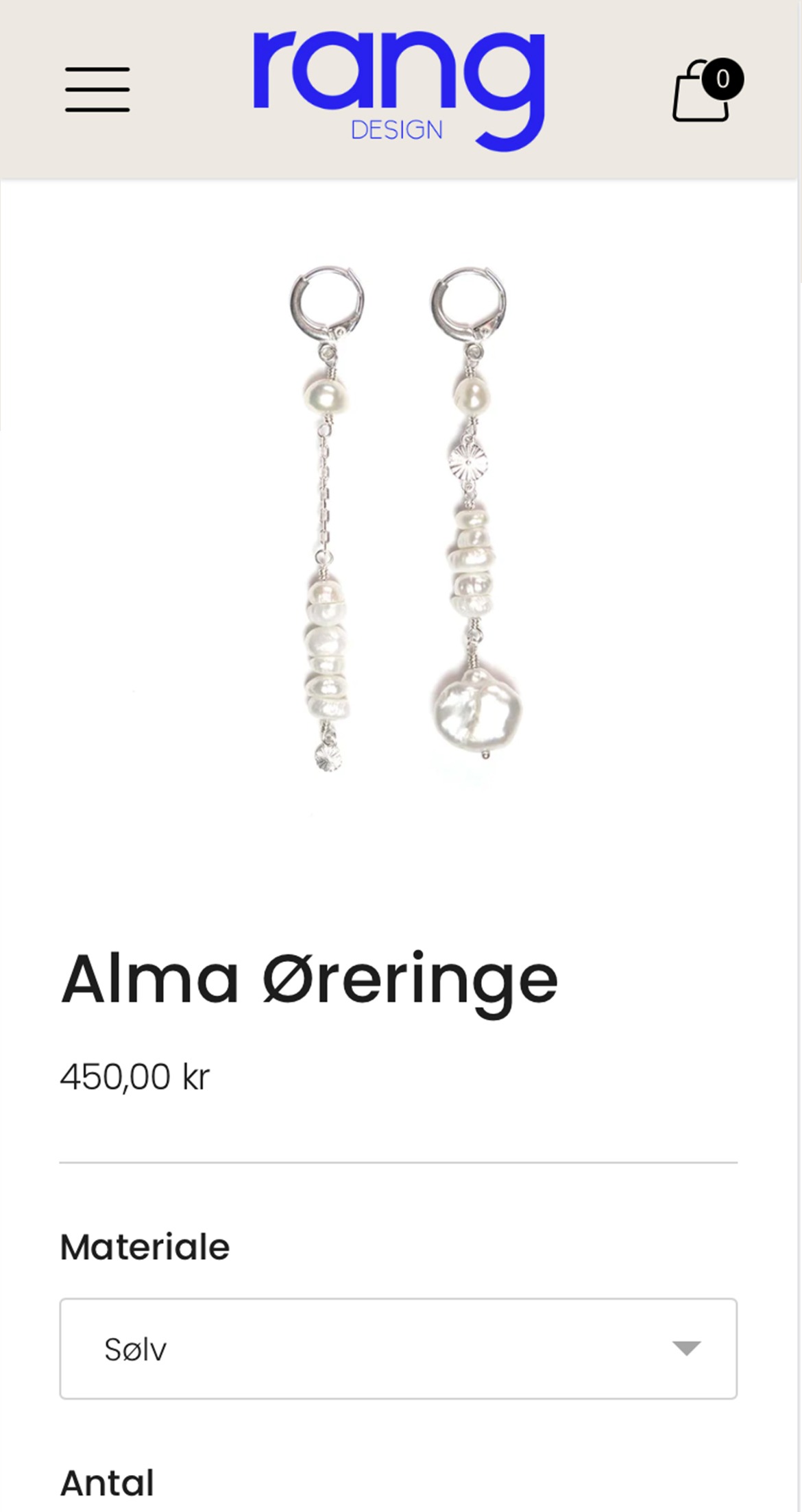The height and width of the screenshot is (1512, 802).
Task: Open the hamburger menu
Action: pos(97,89)
